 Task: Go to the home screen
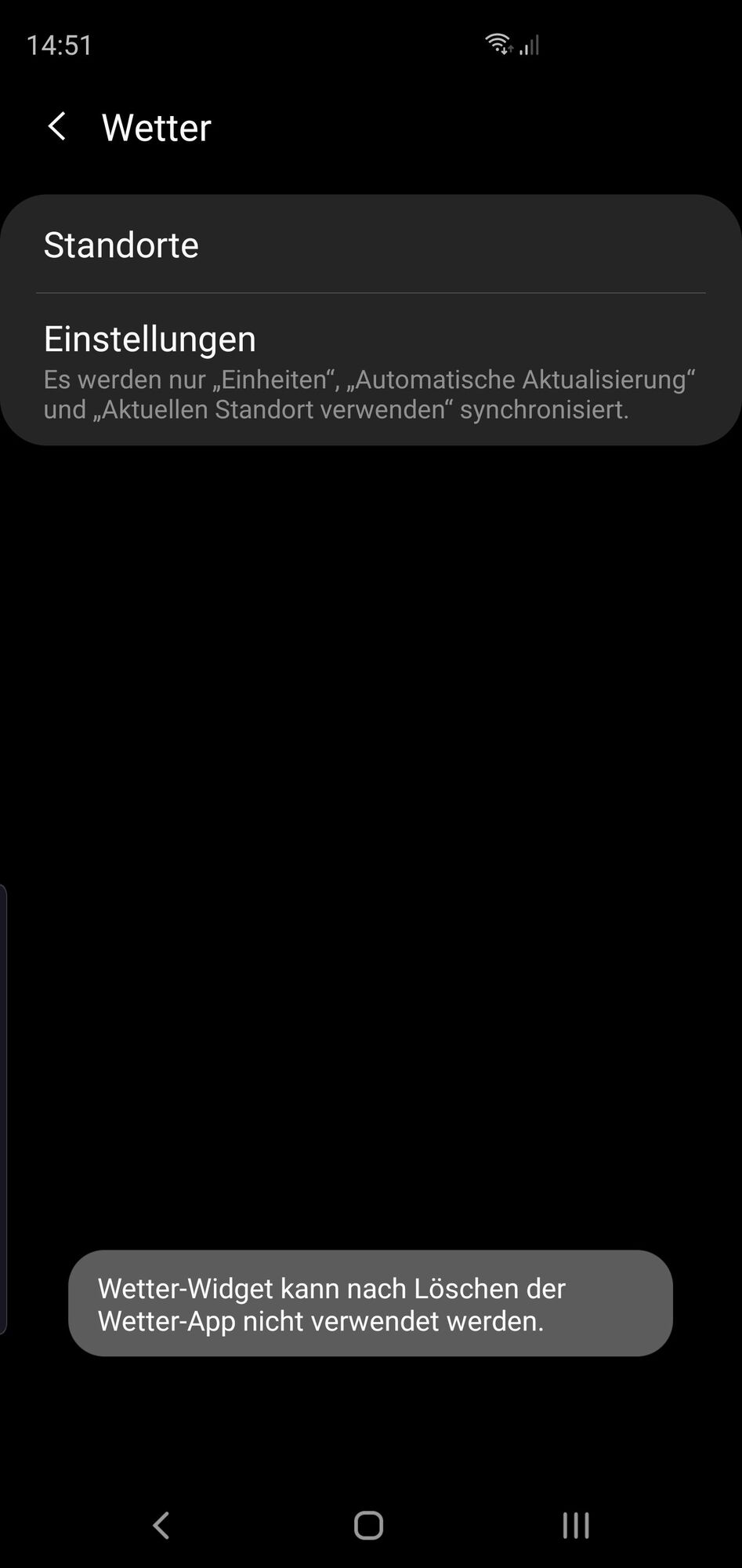[x=368, y=1525]
